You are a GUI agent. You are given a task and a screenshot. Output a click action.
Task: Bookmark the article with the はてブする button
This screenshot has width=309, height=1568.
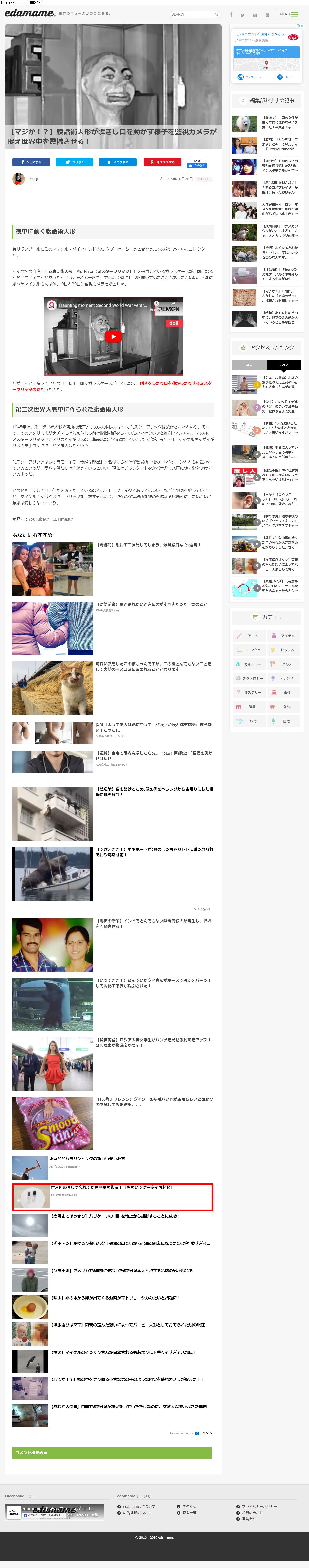(x=118, y=162)
